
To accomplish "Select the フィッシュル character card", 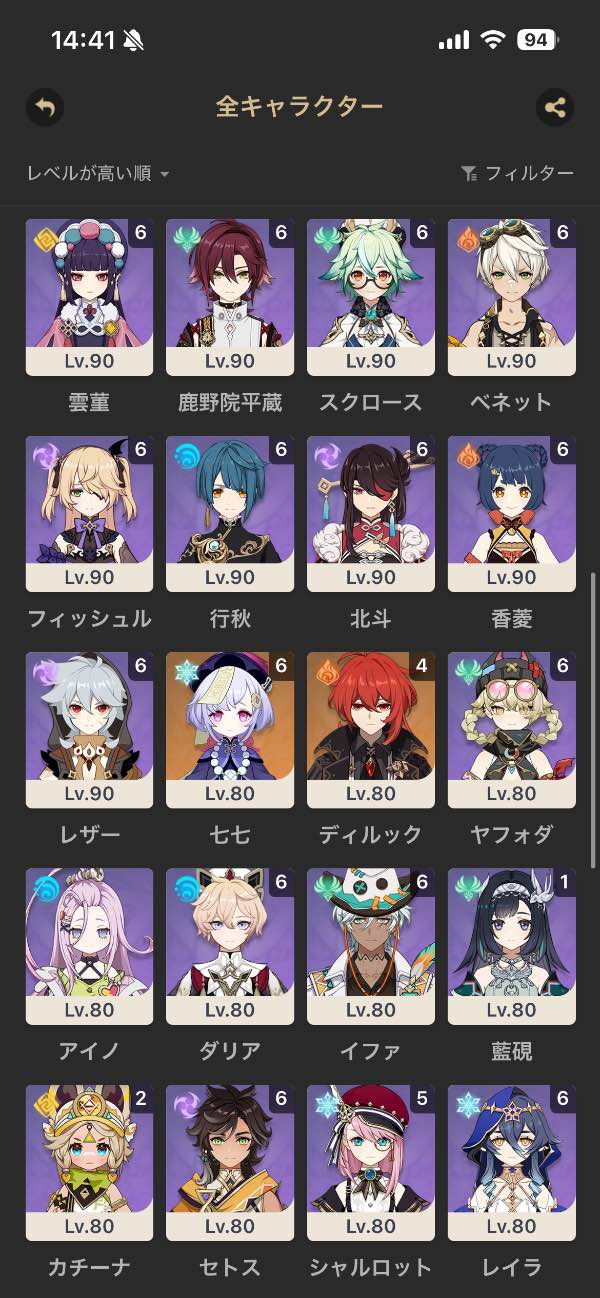I will click(x=89, y=514).
